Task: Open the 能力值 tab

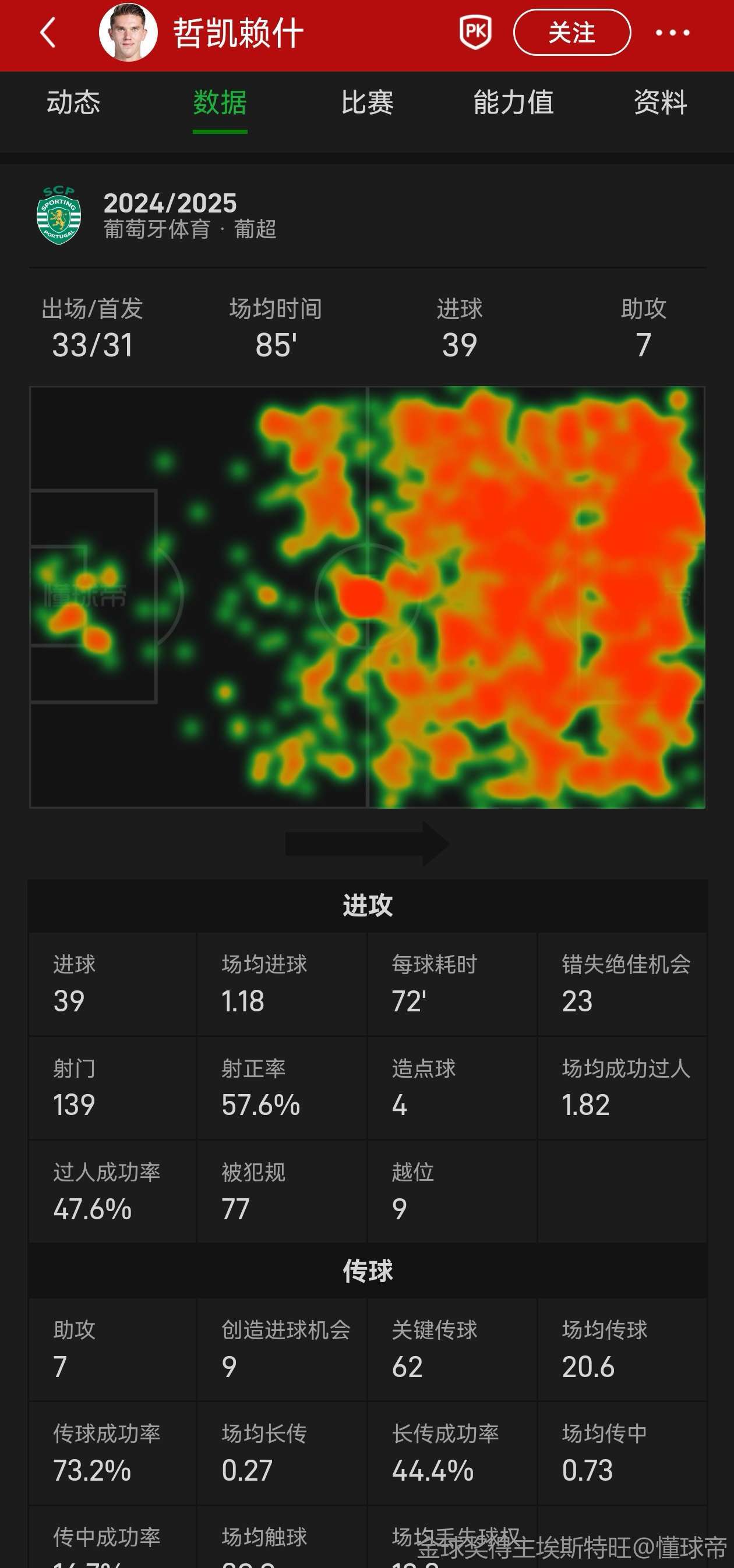Action: [513, 102]
